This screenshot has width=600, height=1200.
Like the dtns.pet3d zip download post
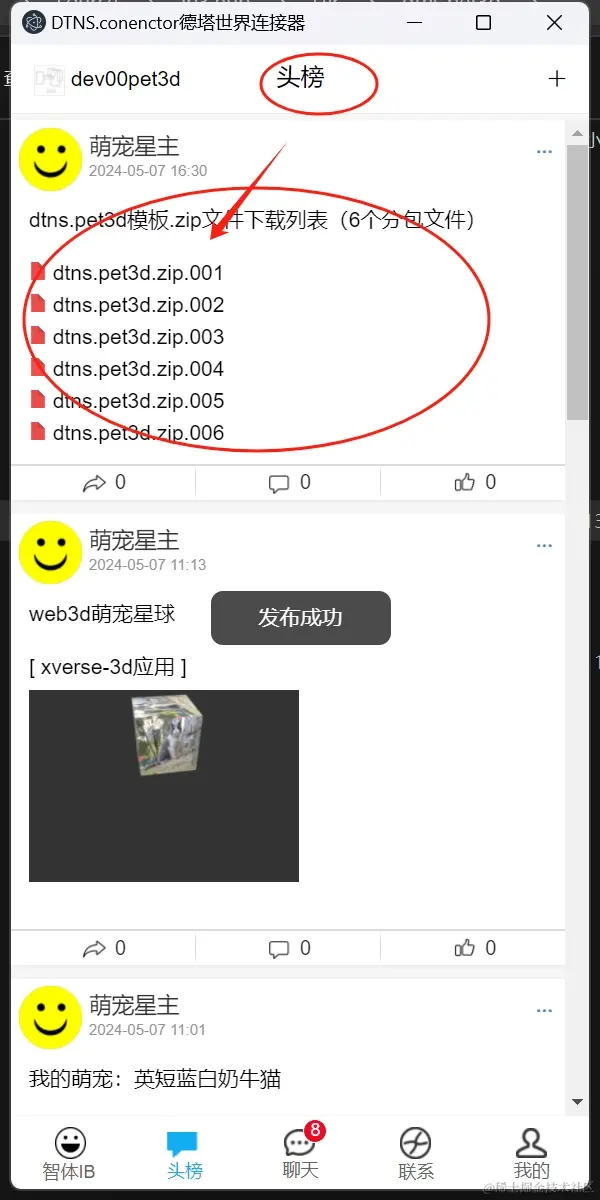click(475, 483)
